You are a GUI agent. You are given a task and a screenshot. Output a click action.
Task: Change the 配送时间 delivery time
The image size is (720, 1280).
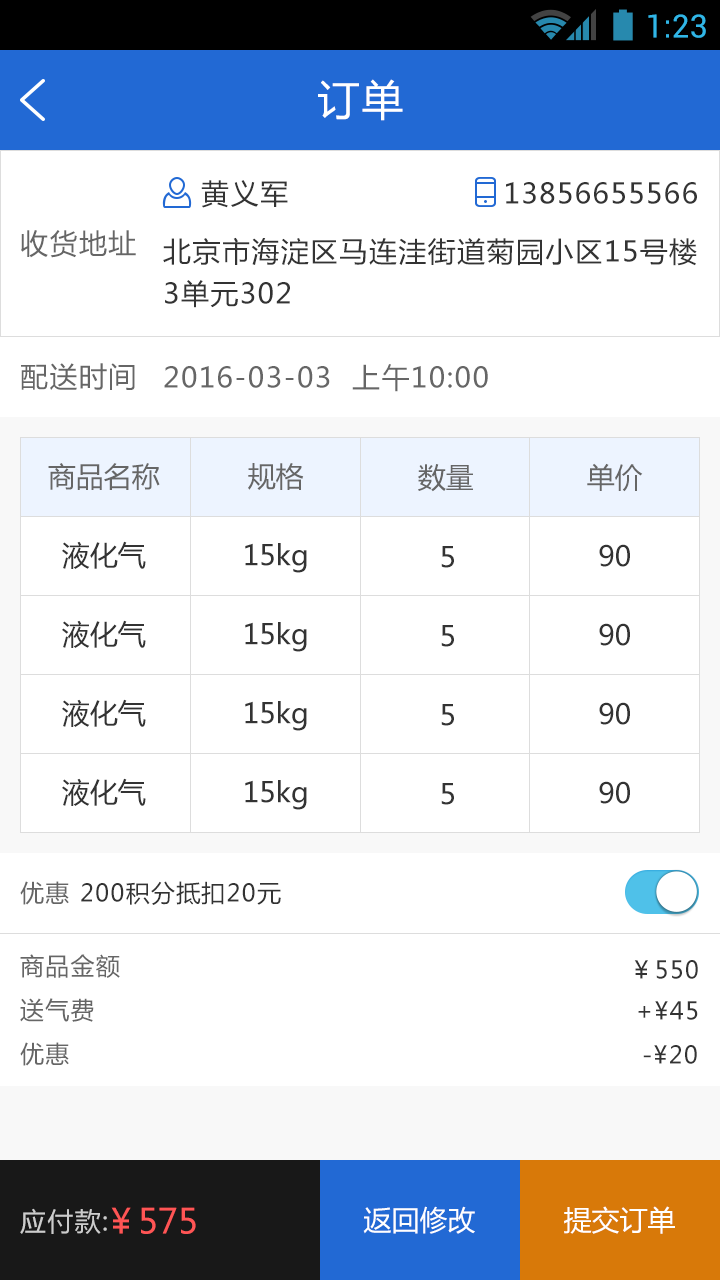[360, 377]
